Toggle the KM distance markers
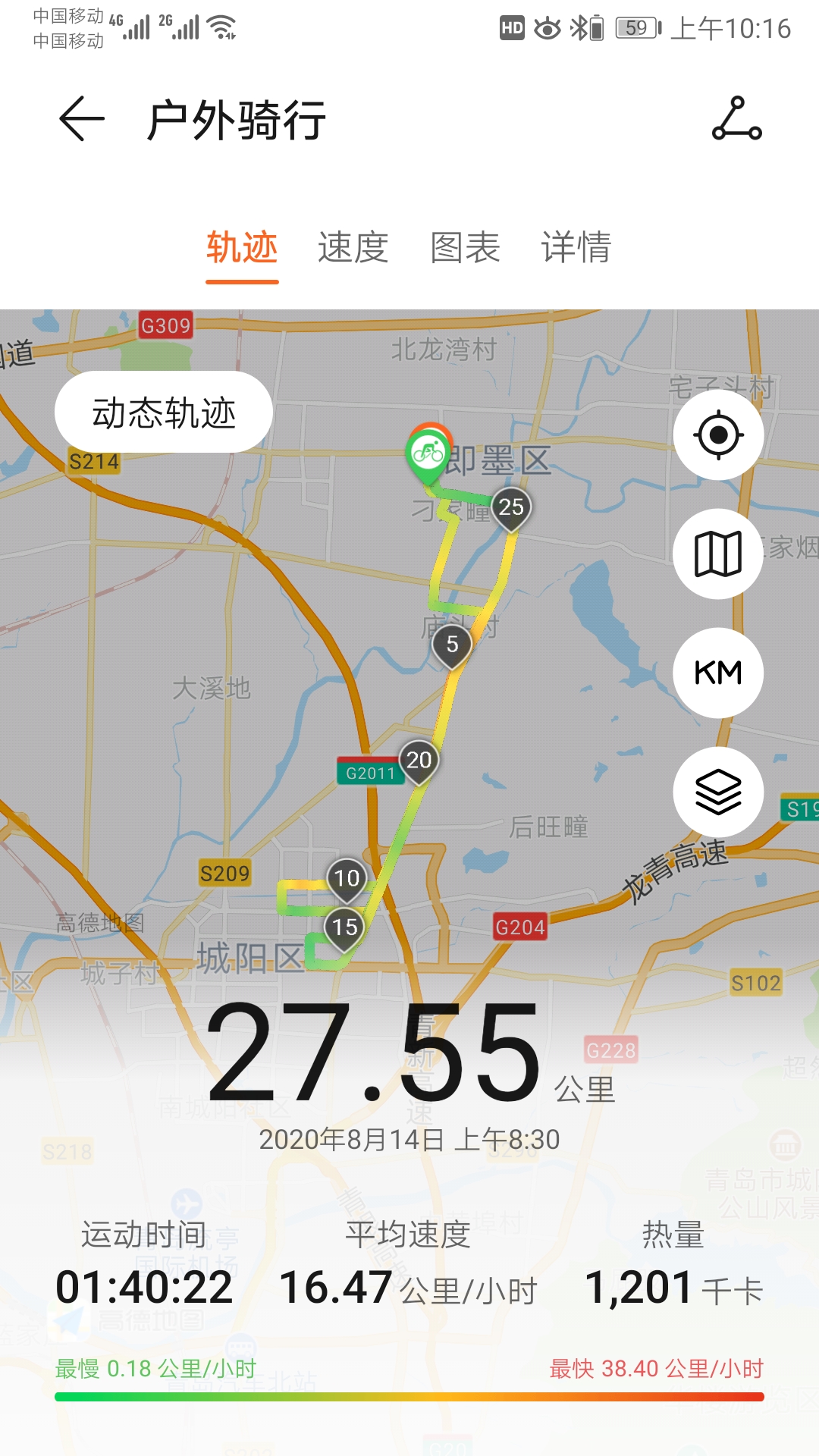The image size is (819, 1456). [x=718, y=673]
